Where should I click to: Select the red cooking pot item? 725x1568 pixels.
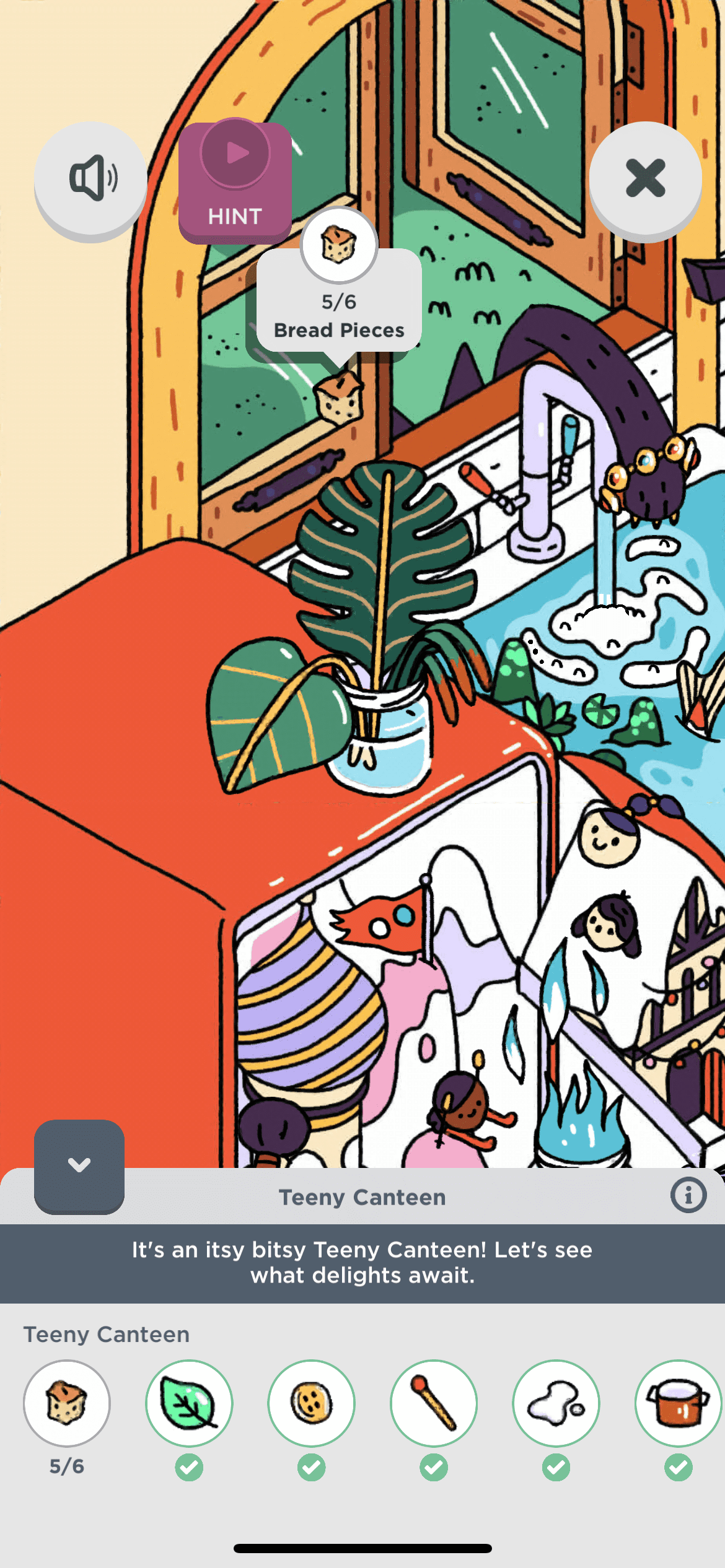click(x=678, y=1403)
